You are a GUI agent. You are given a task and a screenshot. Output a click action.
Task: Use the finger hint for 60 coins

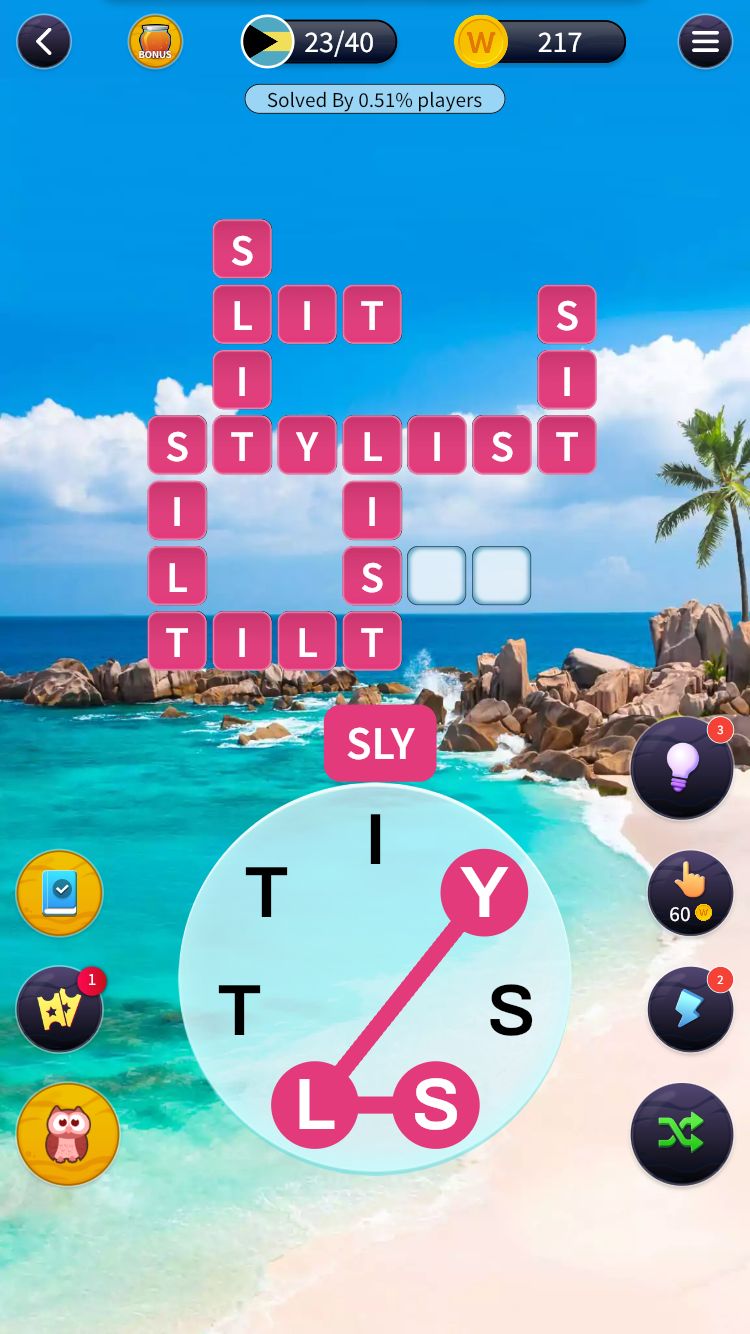pos(690,893)
